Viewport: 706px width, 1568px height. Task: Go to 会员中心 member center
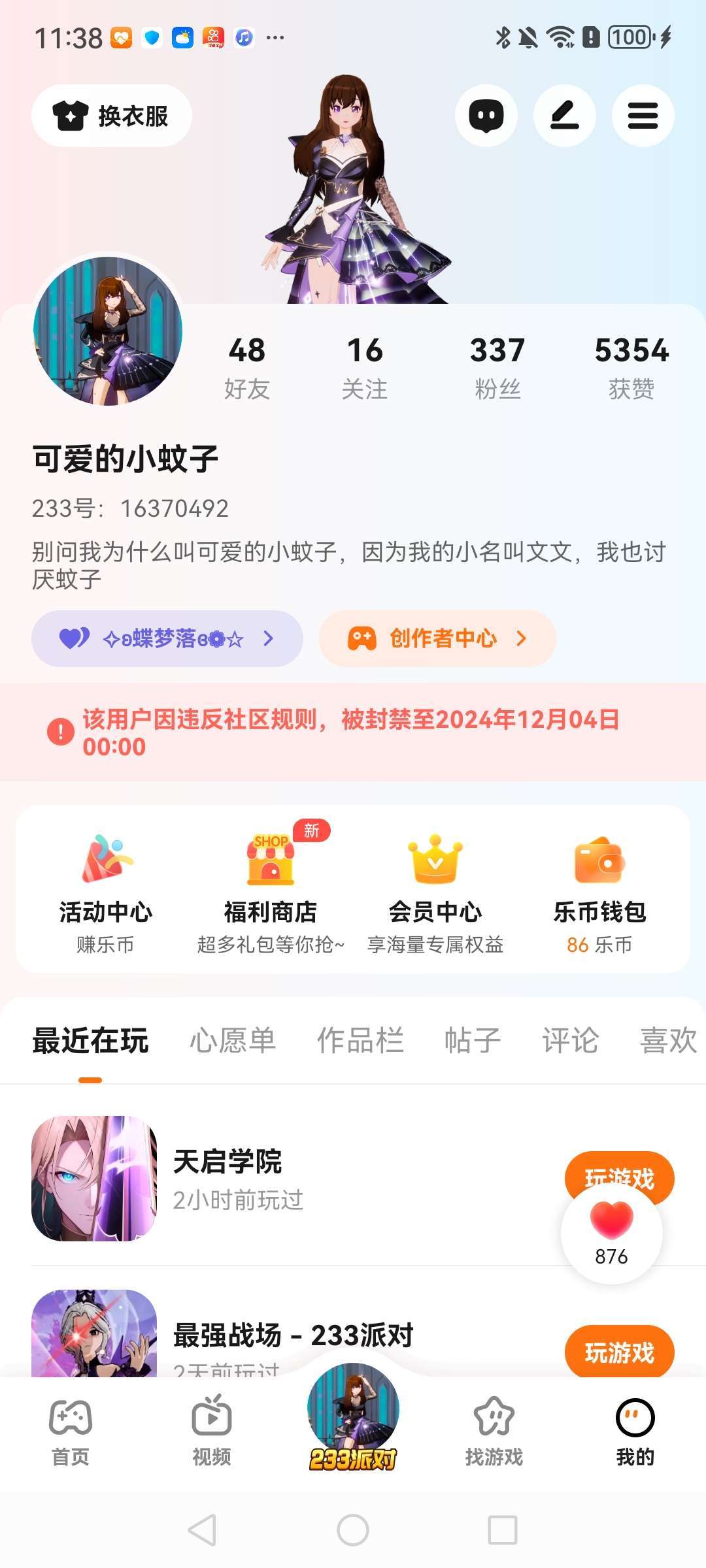pyautogui.click(x=435, y=892)
